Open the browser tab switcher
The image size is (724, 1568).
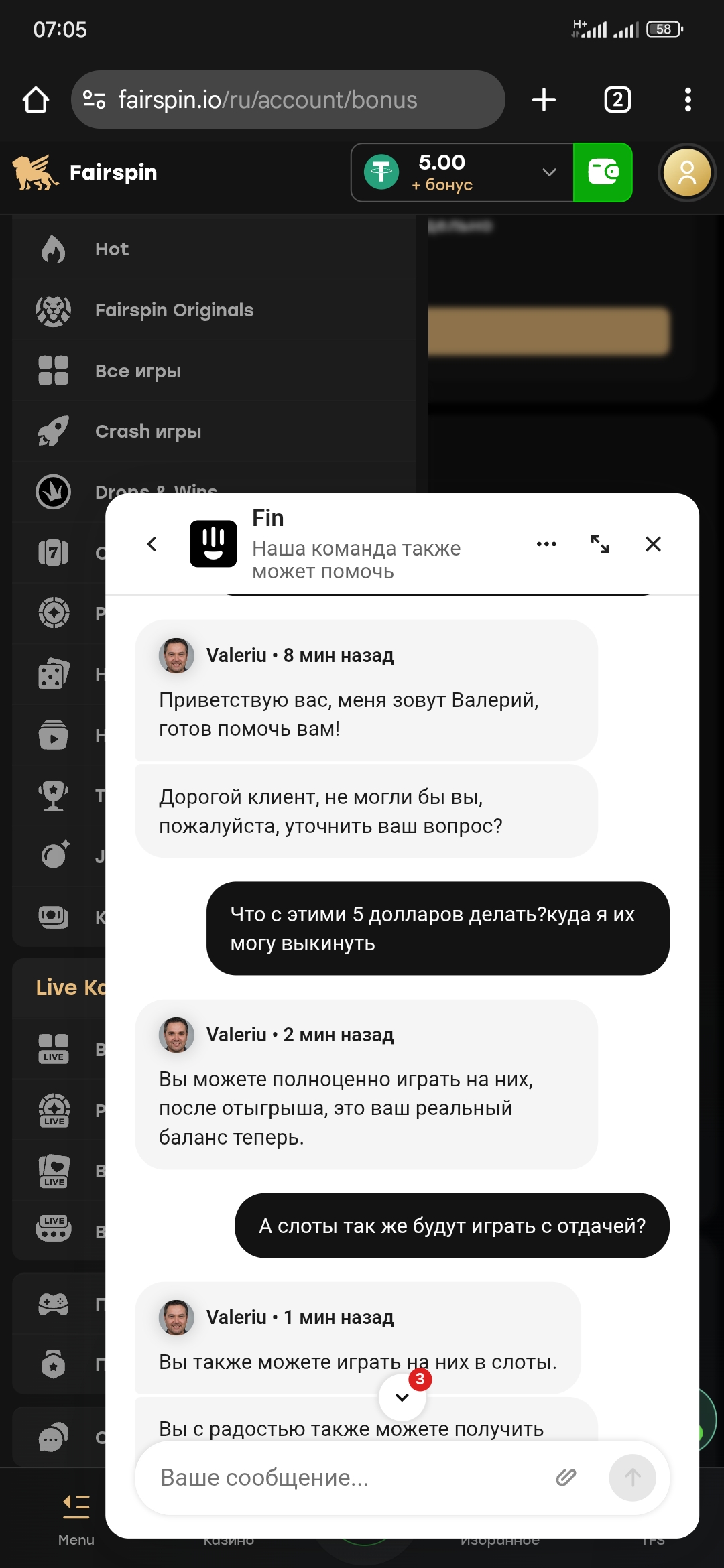(617, 100)
